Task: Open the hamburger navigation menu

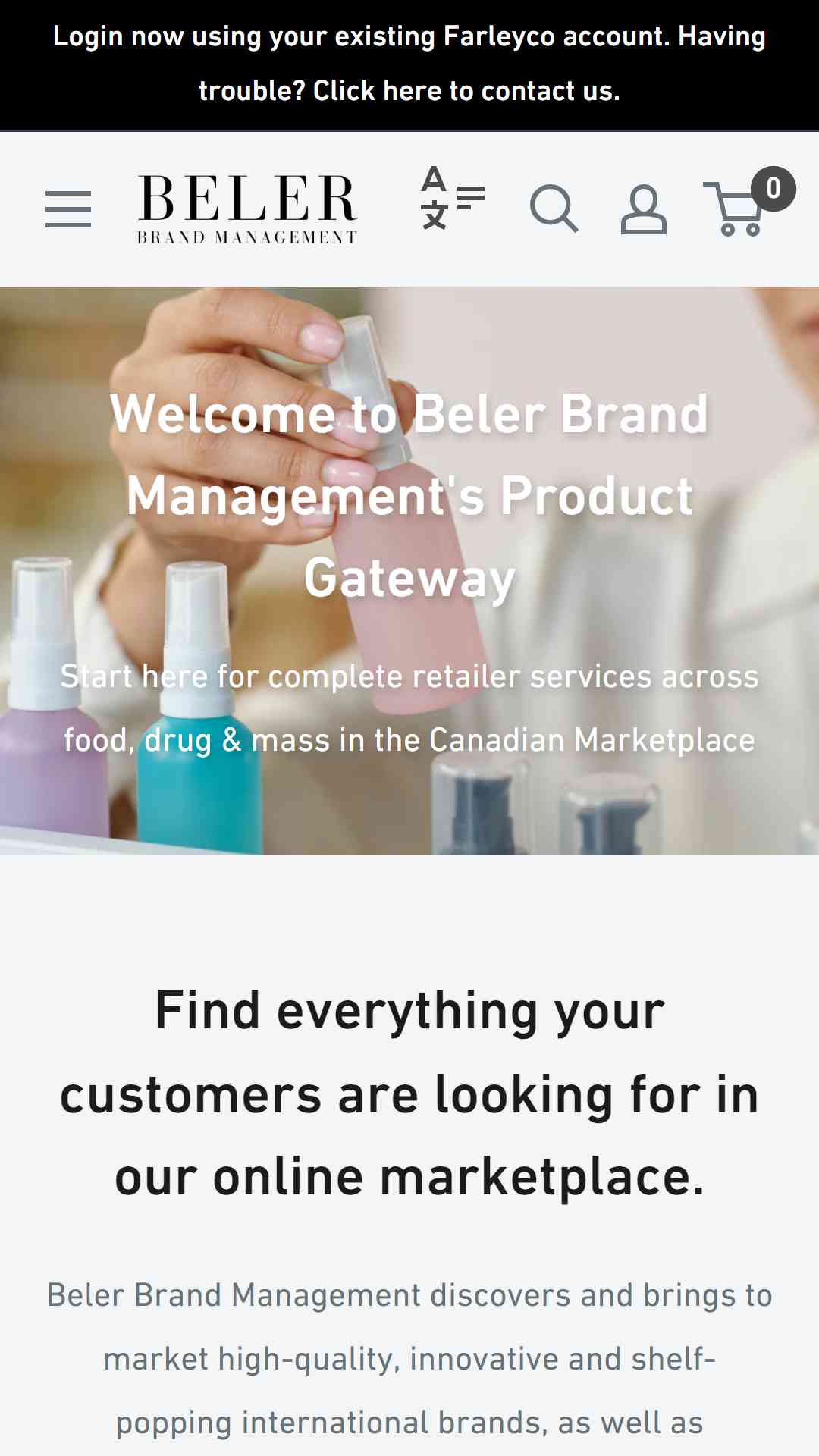Action: tap(68, 209)
